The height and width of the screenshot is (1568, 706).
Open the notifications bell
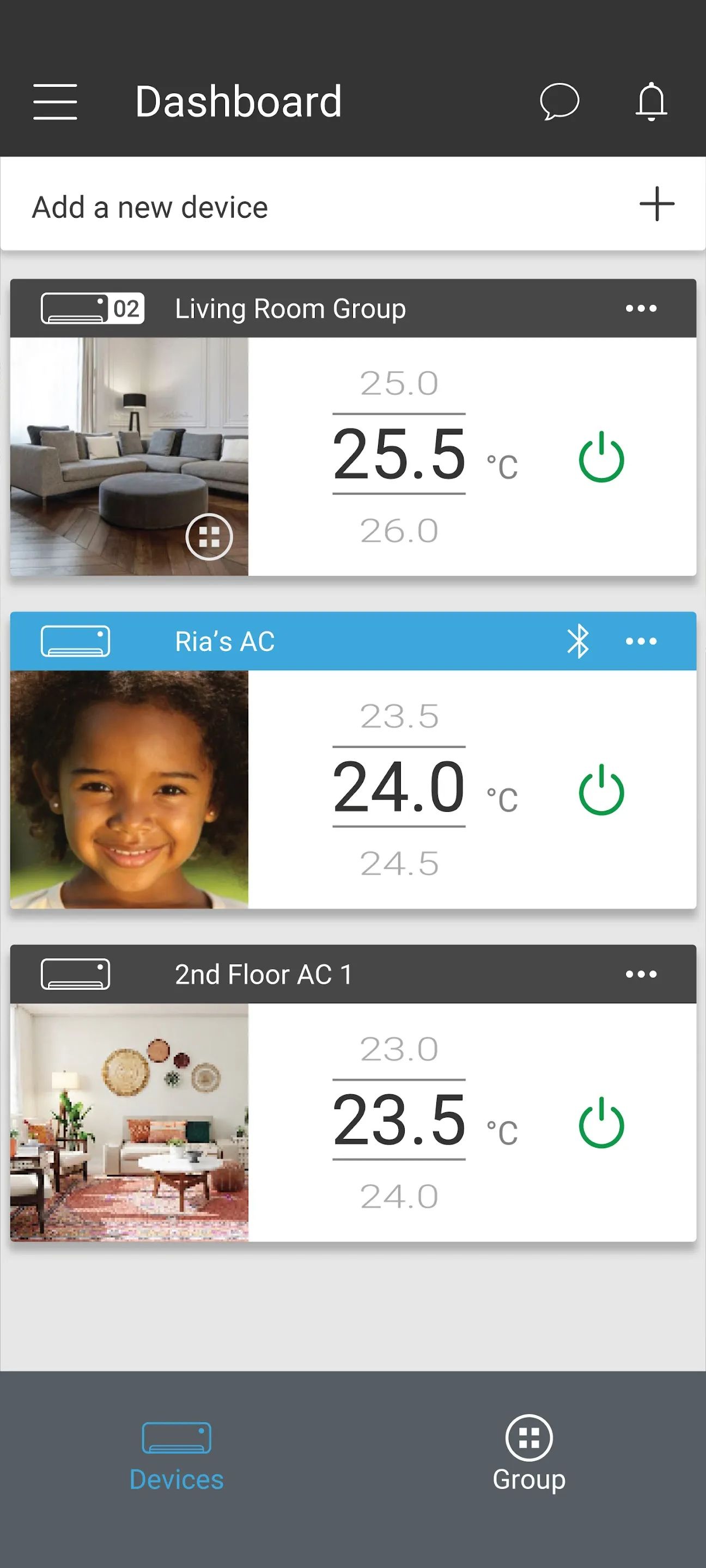tap(650, 101)
